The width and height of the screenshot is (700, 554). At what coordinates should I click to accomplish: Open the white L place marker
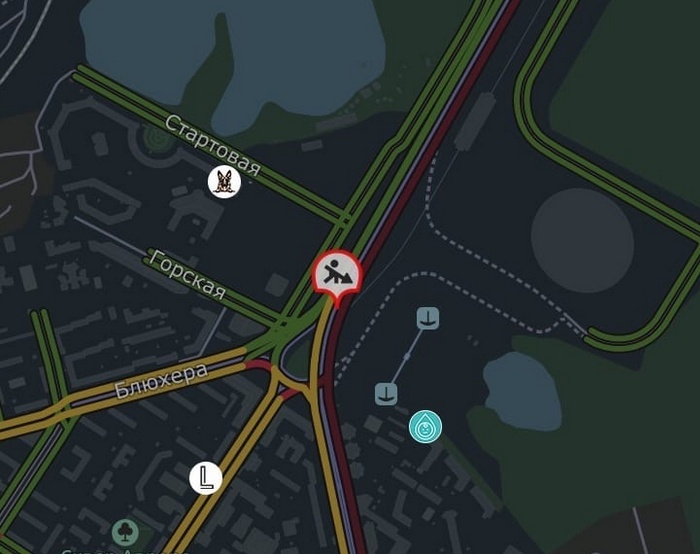point(205,478)
